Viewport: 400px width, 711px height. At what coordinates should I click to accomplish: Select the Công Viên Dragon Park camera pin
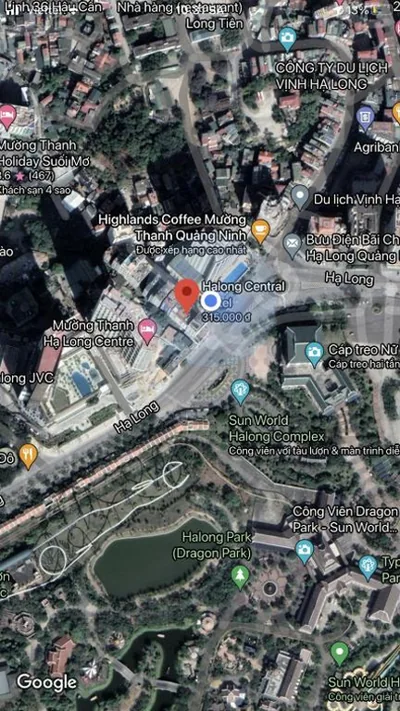(305, 551)
